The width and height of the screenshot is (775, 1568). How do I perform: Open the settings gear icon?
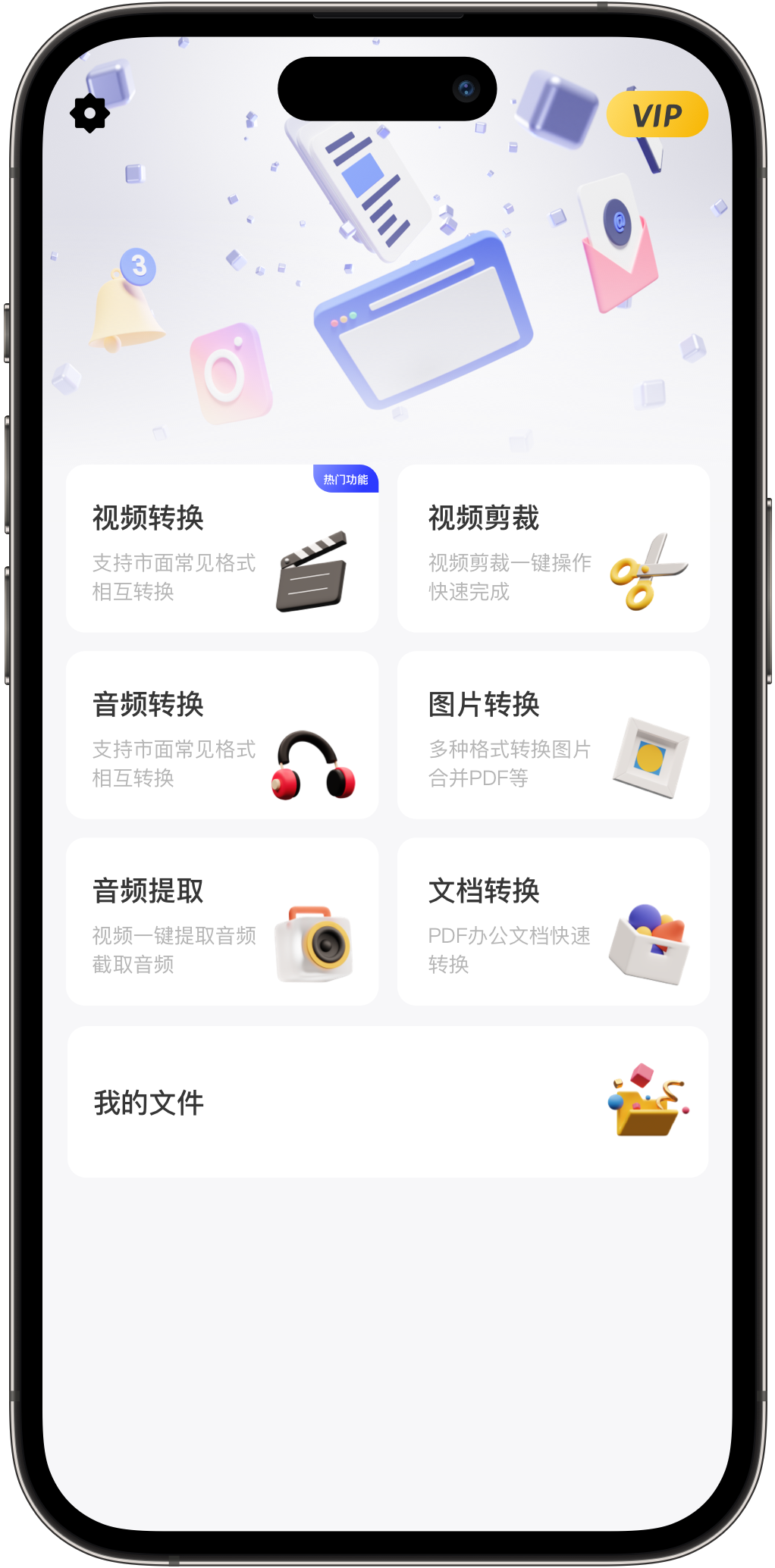[89, 114]
